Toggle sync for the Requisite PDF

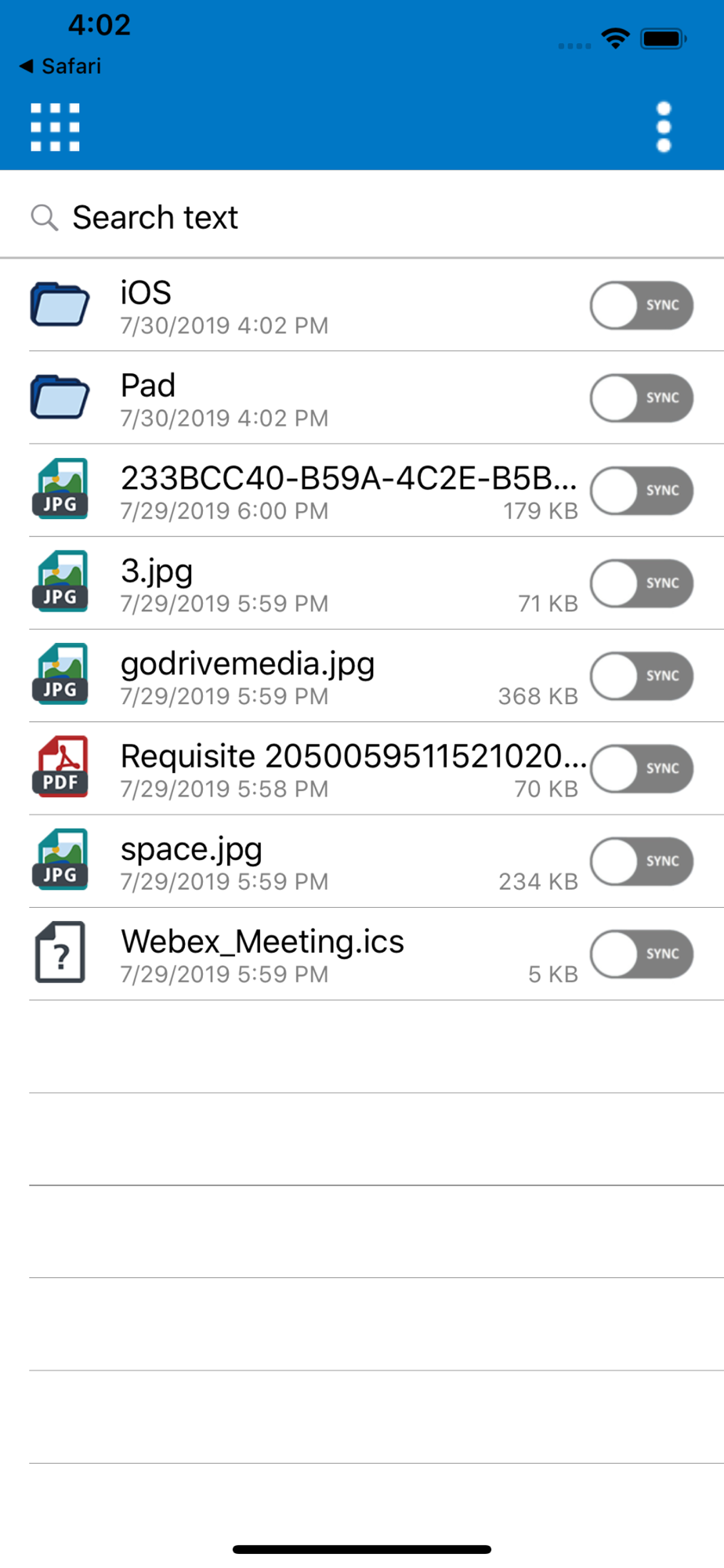642,768
